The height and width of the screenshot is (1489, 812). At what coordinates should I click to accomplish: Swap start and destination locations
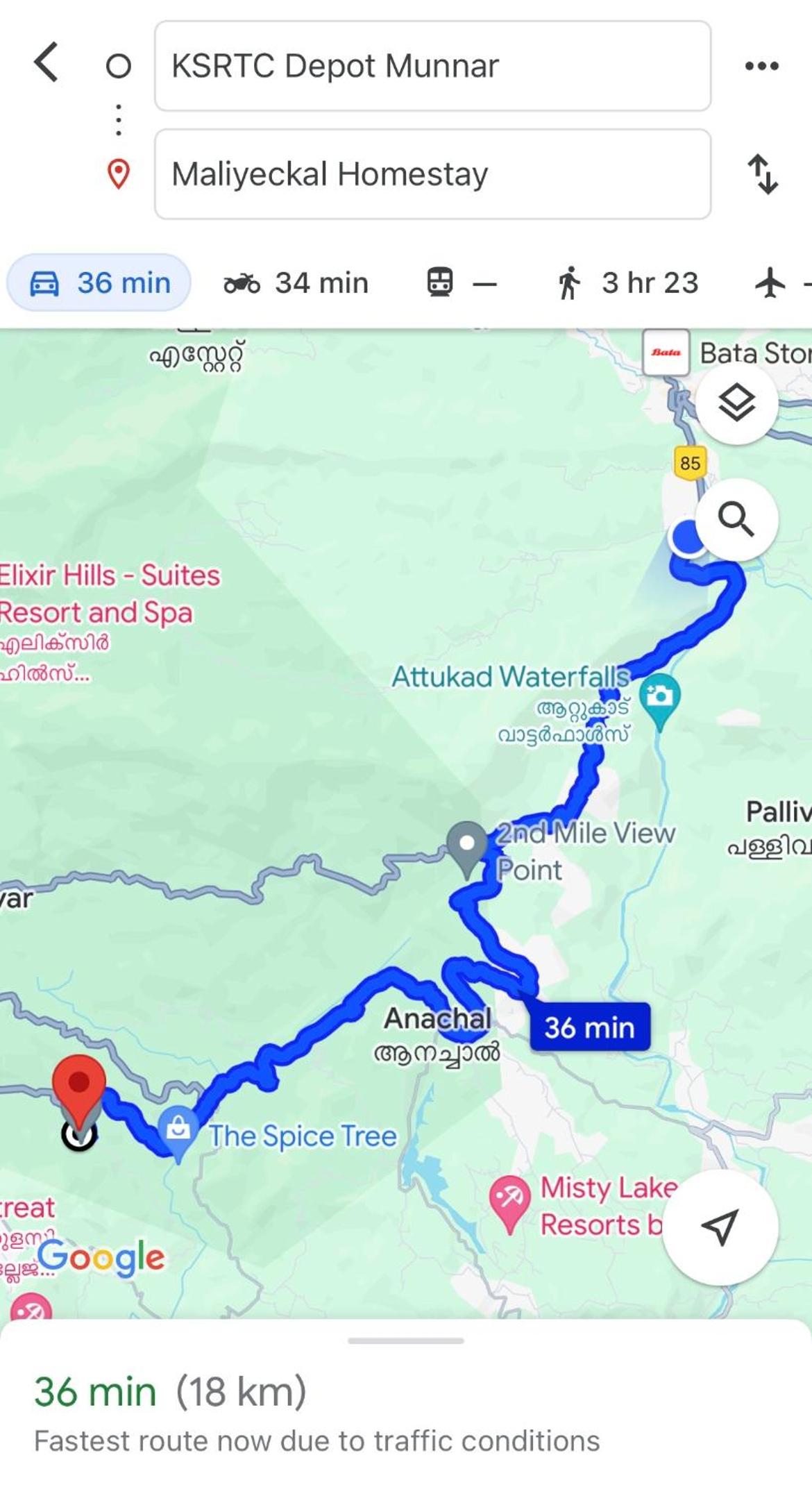click(762, 174)
